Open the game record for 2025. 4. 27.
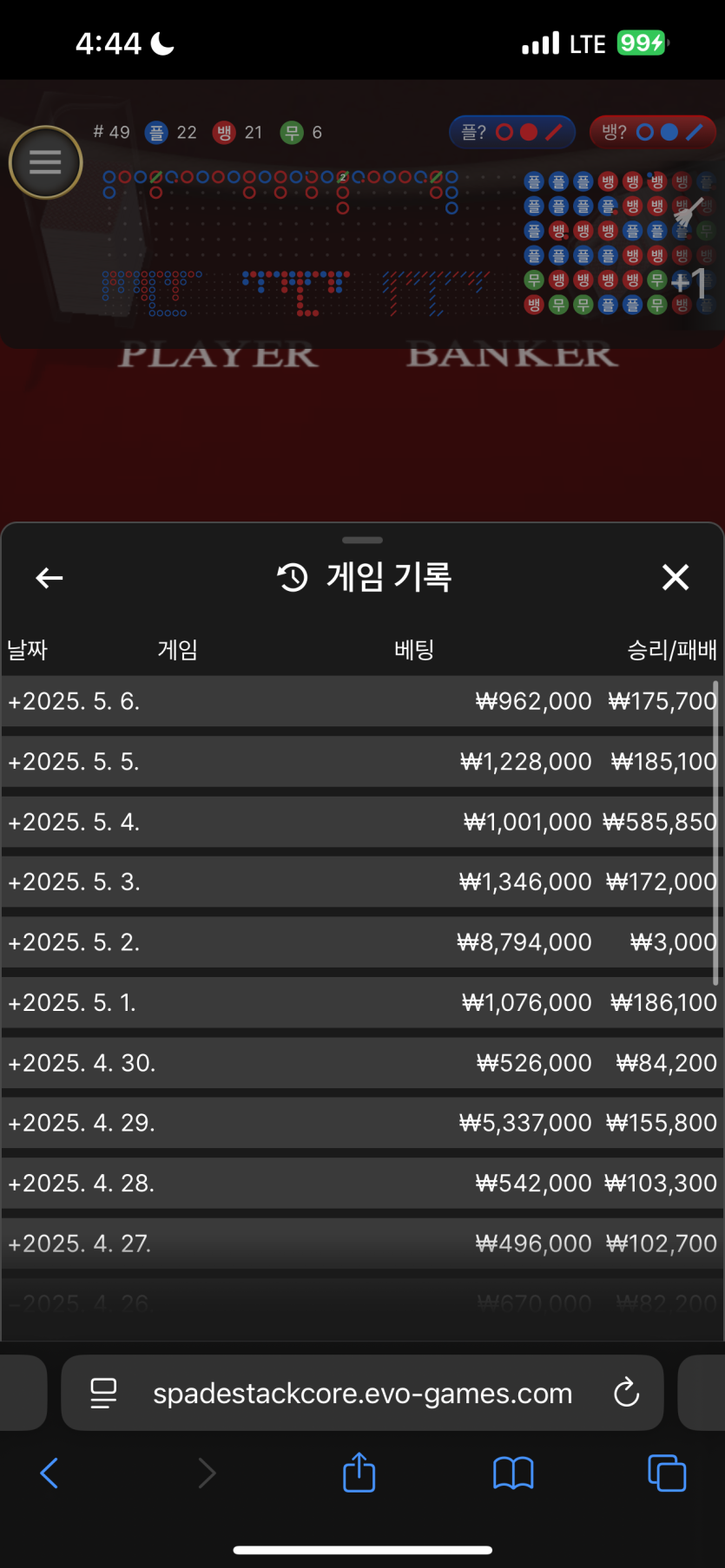Viewport: 725px width, 1568px height. pyautogui.click(x=362, y=1243)
